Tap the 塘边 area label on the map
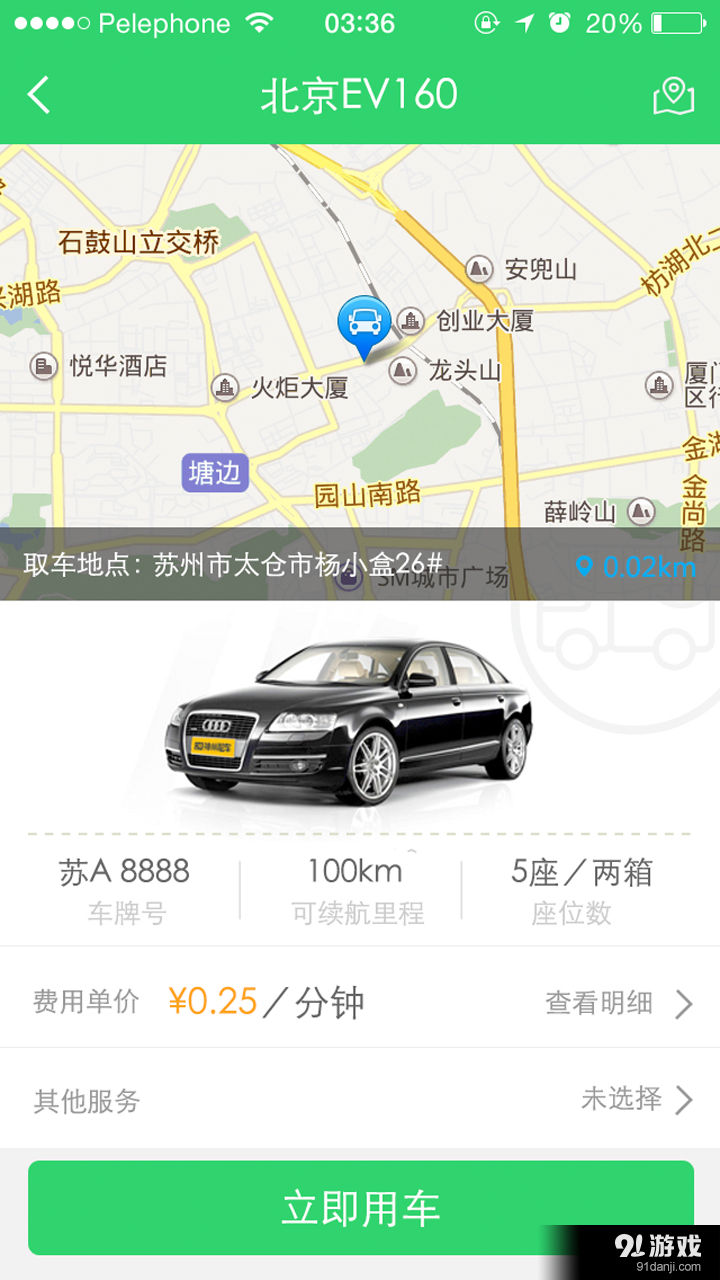 click(216, 473)
